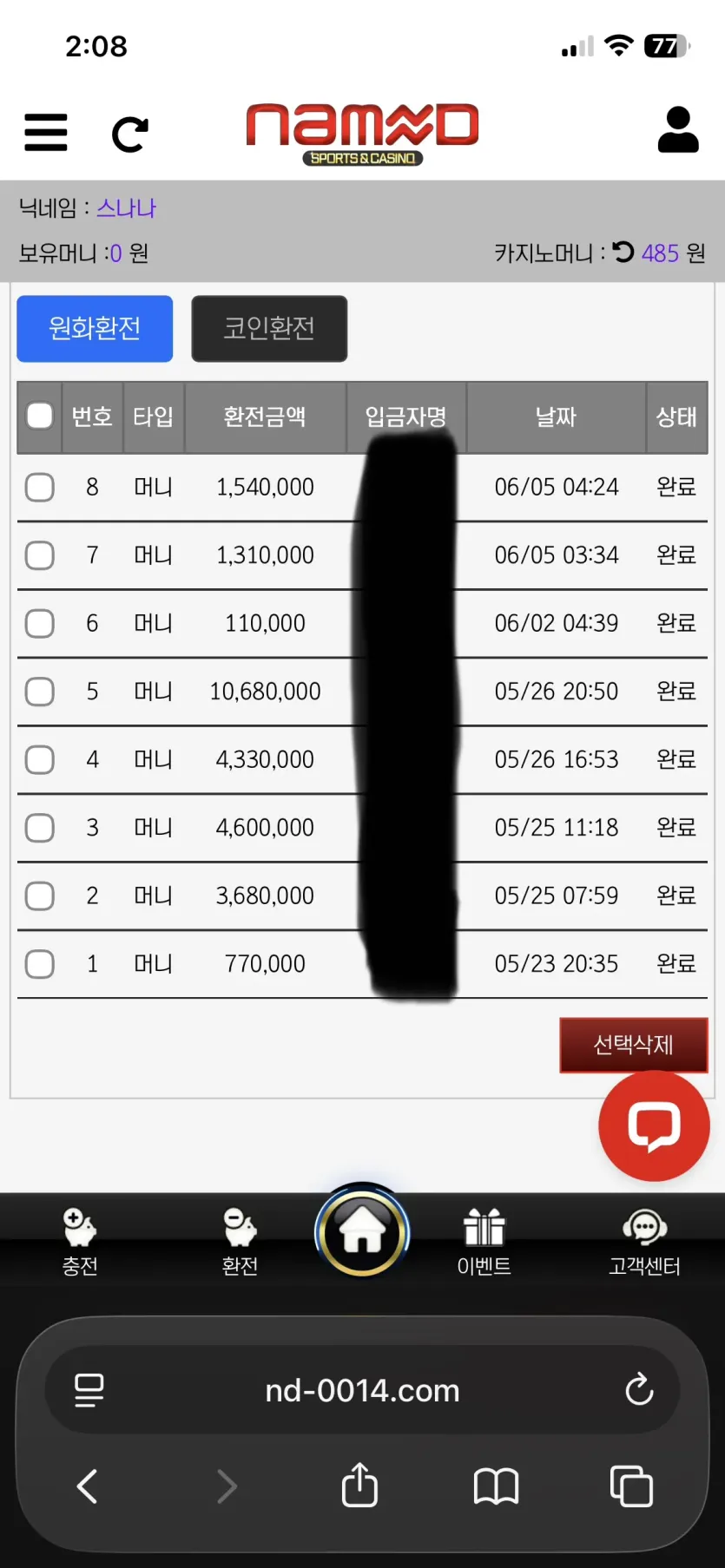Tap the refresh icon beside the menu
Screen dimensions: 725x1568
130,134
